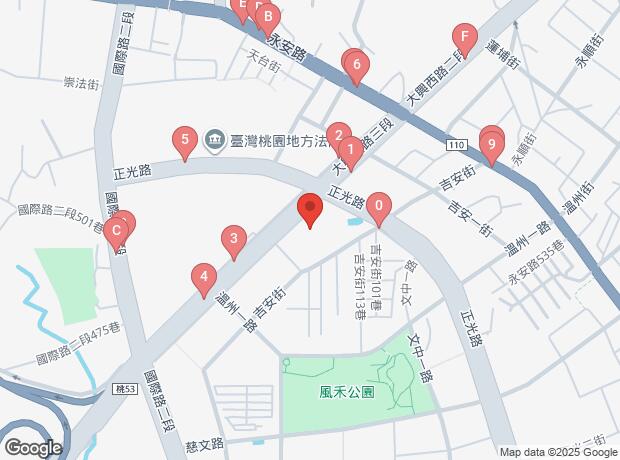Select map marker number 4
The width and height of the screenshot is (620, 460).
pyautogui.click(x=204, y=279)
